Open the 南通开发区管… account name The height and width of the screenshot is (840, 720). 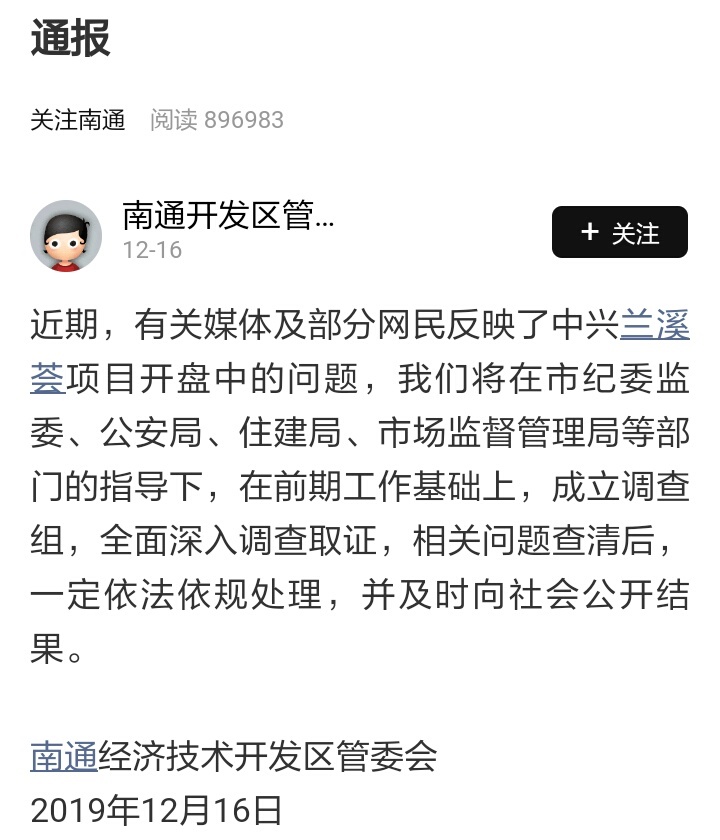pos(228,215)
